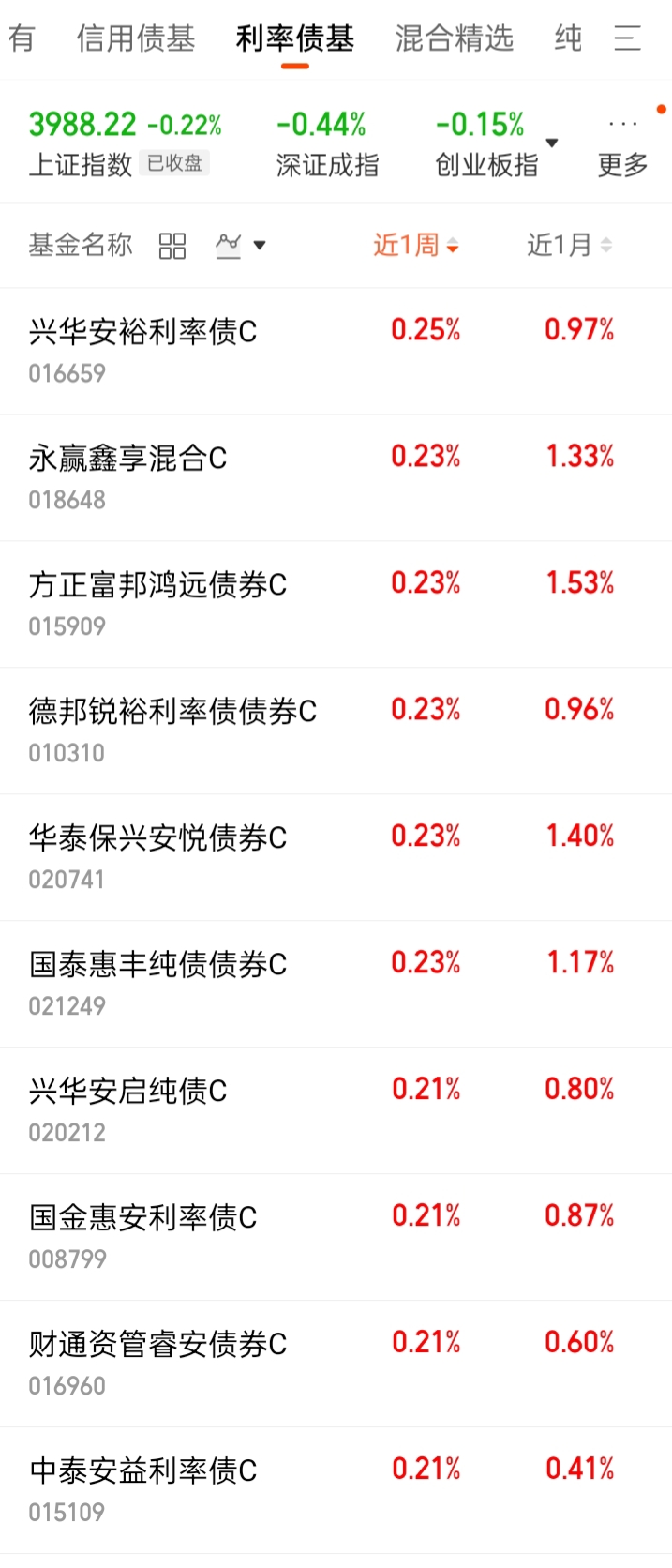Switch to the 混合精选 tab
This screenshot has height=1568, width=672.
click(x=455, y=38)
